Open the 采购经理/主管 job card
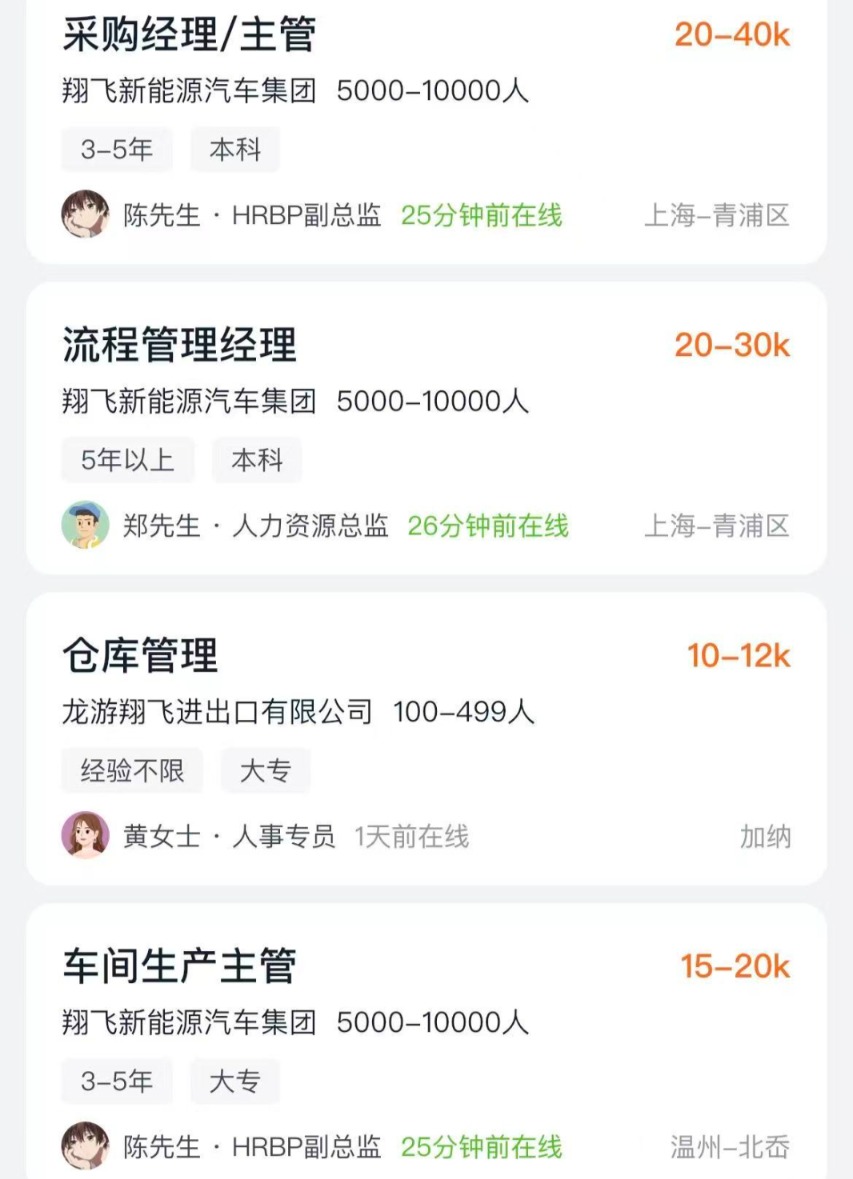 [190, 36]
